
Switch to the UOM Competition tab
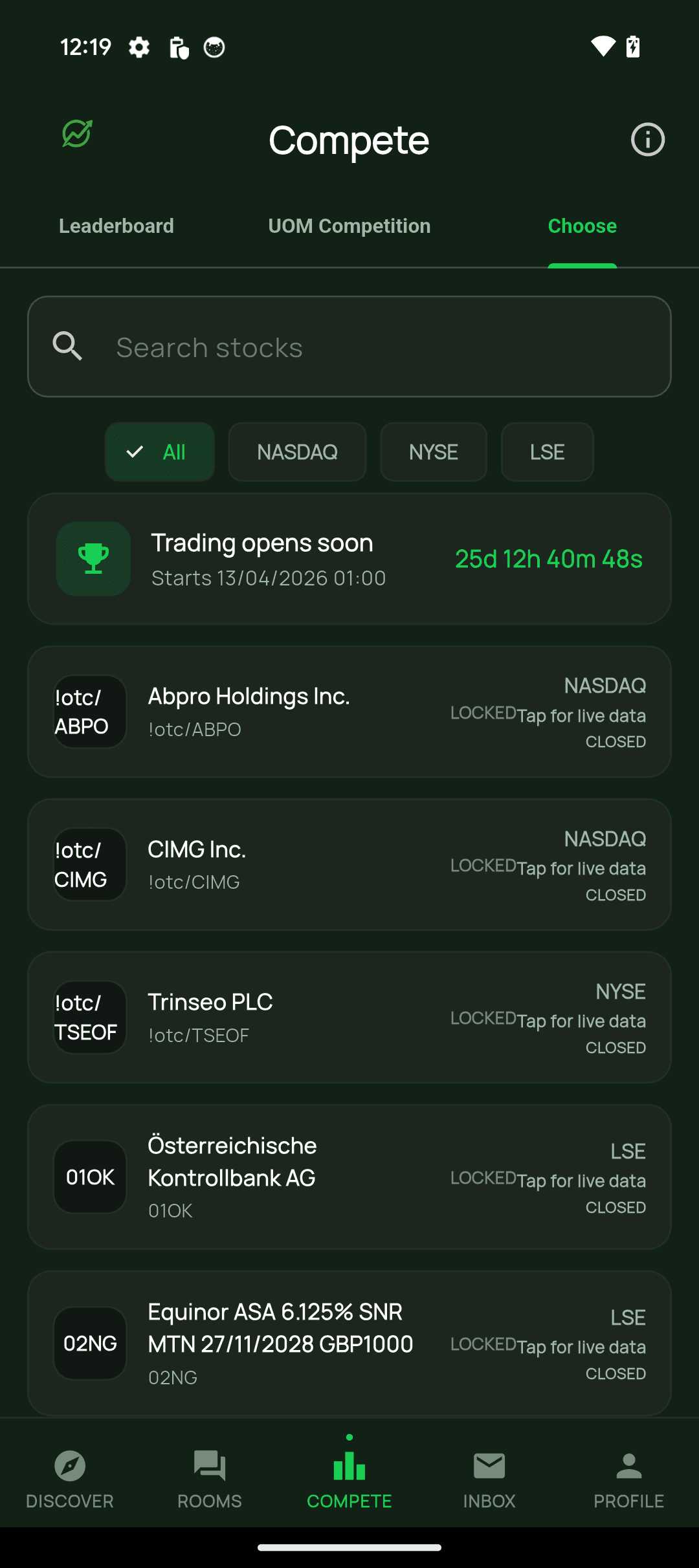point(349,226)
